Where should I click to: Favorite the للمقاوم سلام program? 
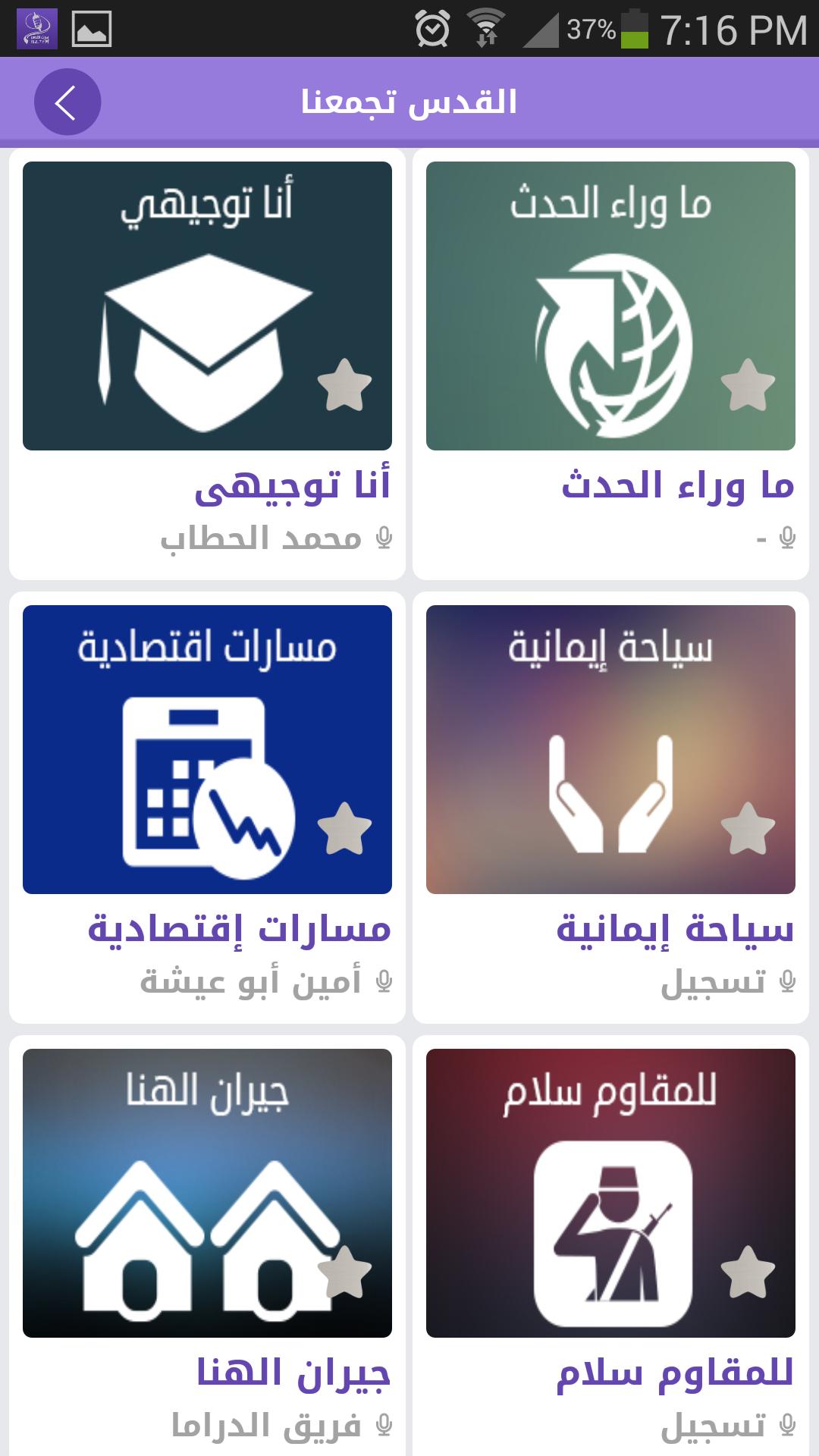pos(748,1272)
